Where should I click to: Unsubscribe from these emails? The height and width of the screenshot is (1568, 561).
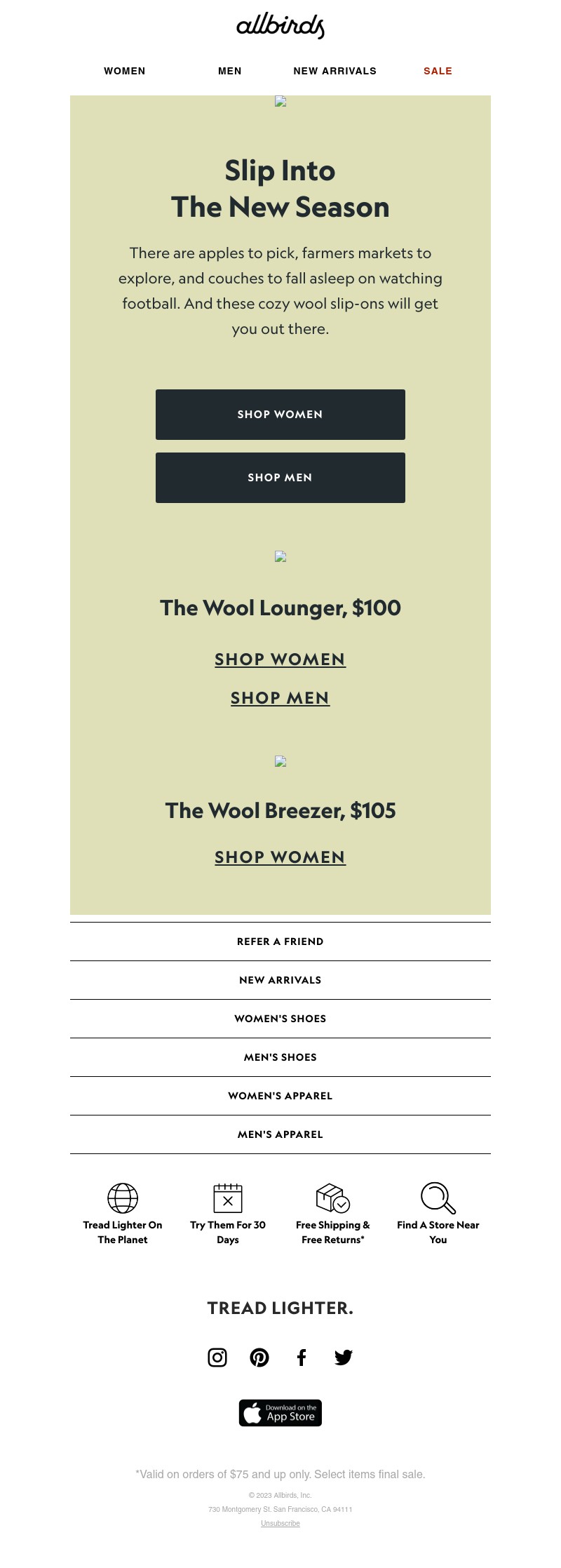[280, 1523]
